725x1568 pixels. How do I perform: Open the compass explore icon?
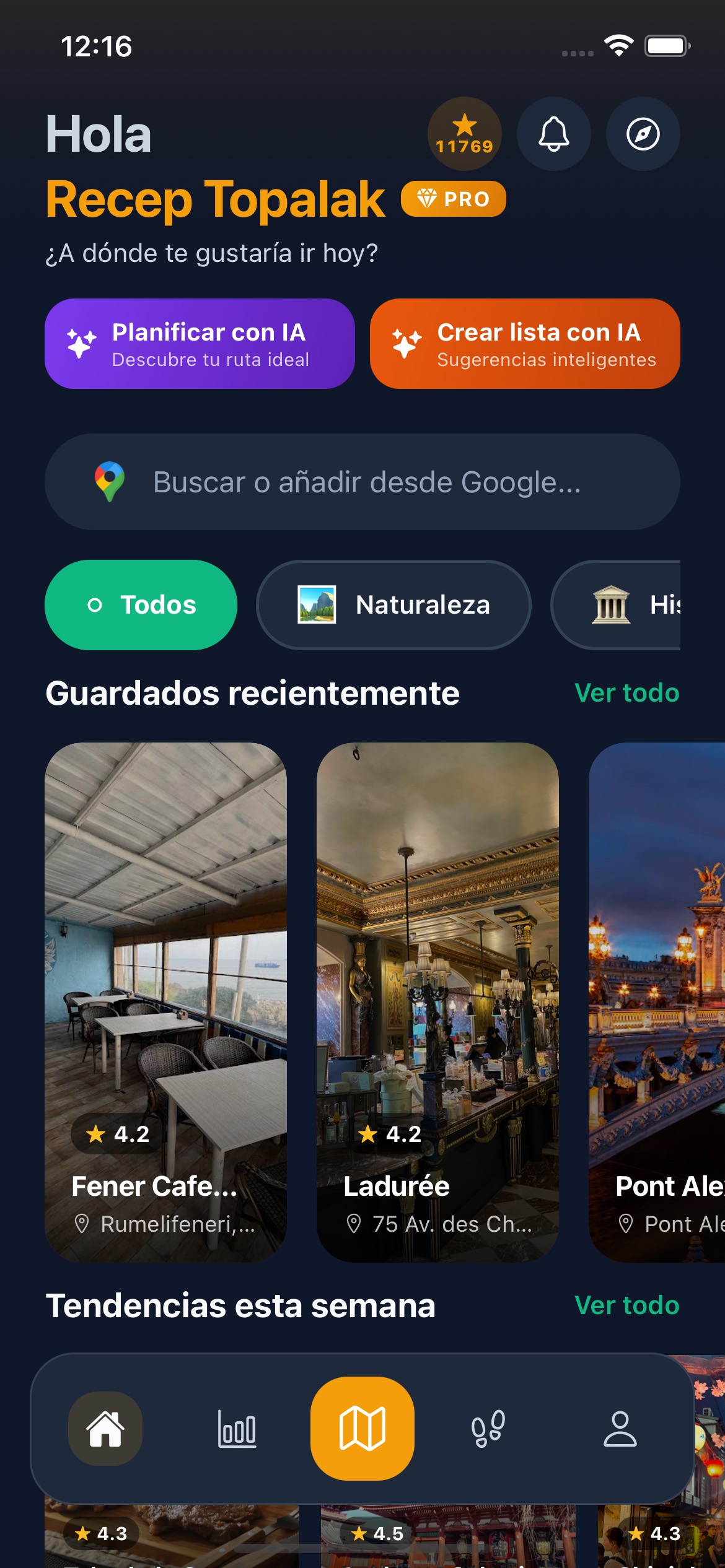tap(643, 134)
